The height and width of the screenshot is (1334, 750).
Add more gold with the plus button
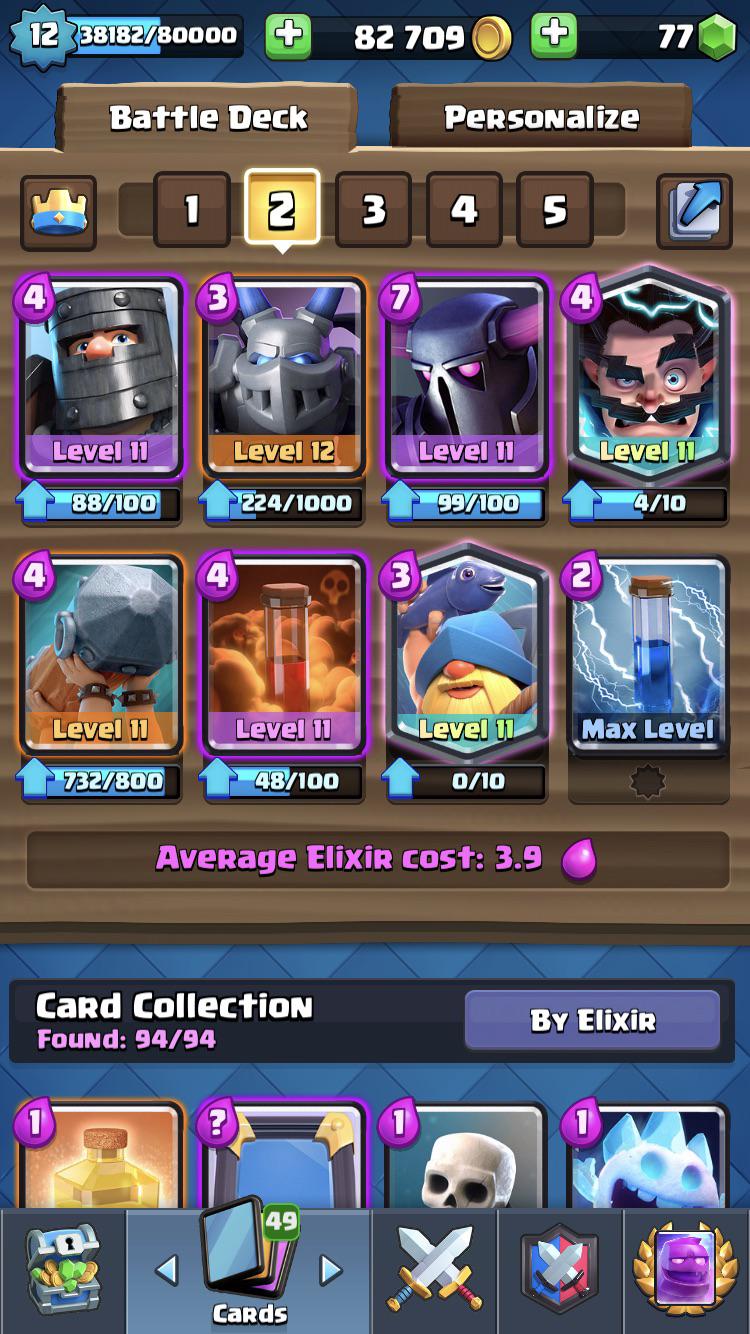click(288, 38)
